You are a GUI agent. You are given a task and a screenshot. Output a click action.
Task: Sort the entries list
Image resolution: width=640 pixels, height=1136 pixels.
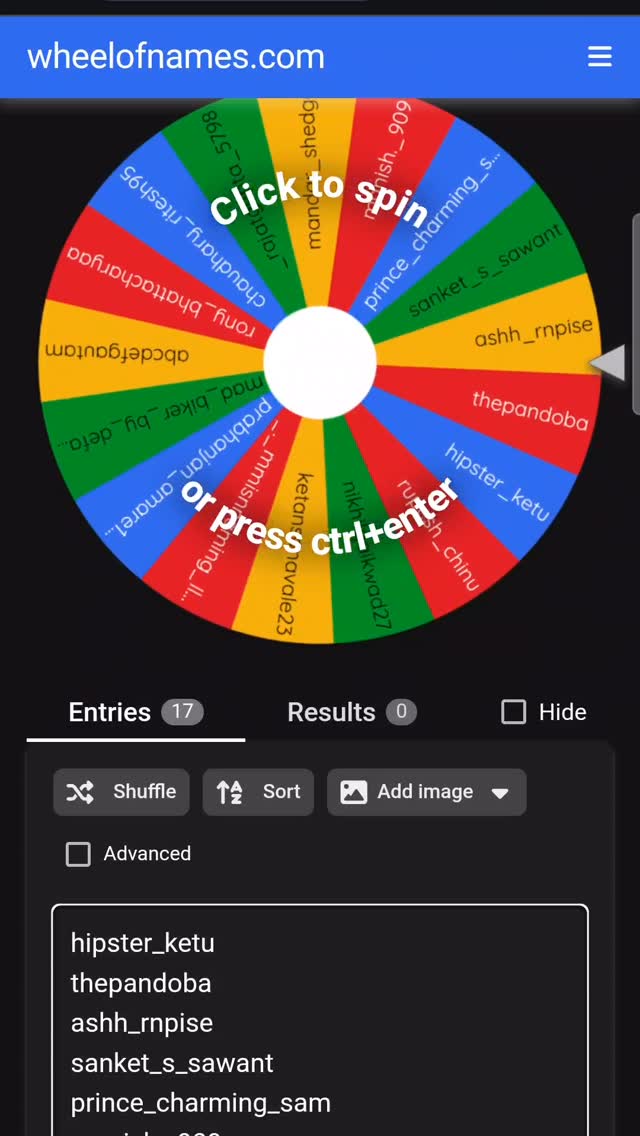258,792
